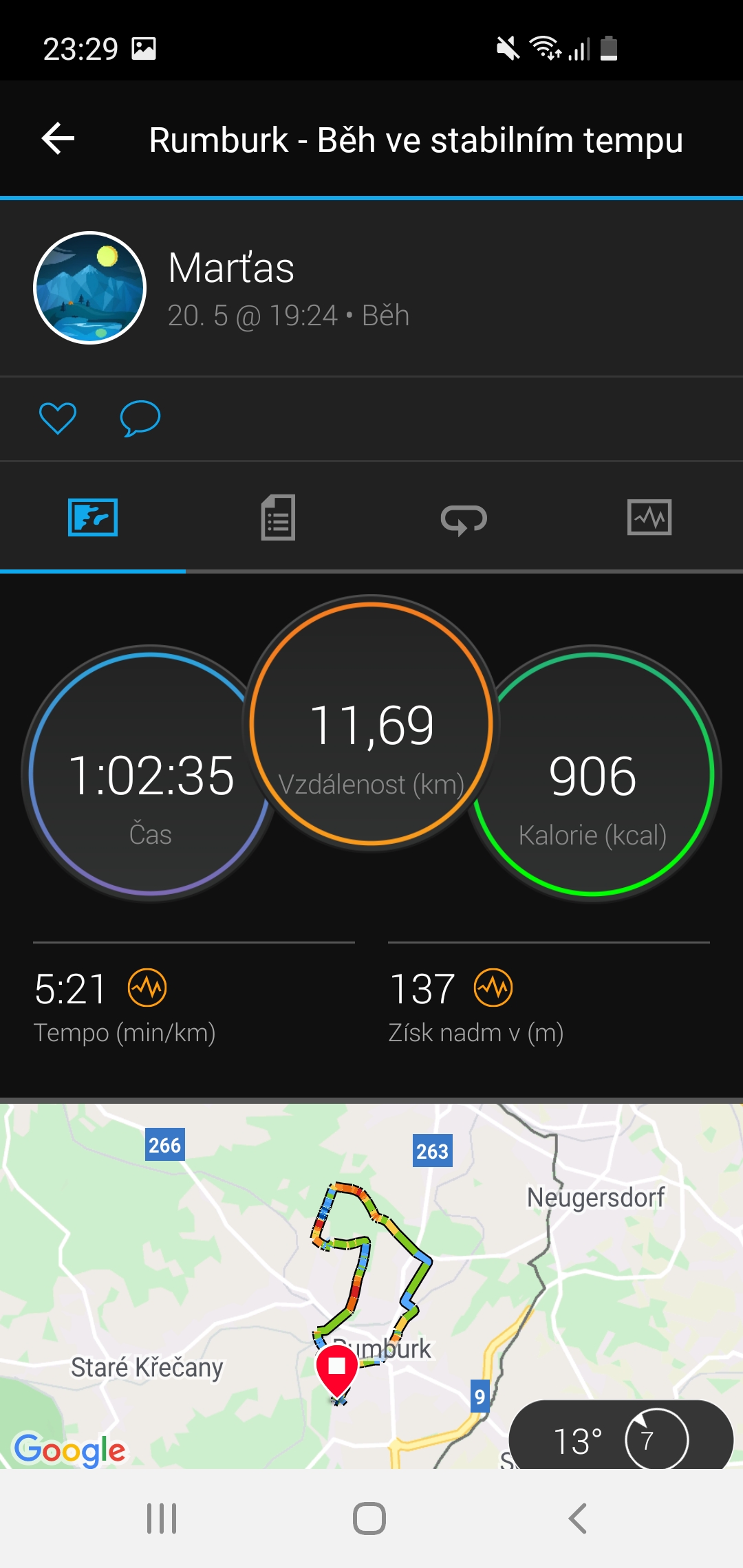Screen dimensions: 743x1568
Task: Open Marťas's profile picture
Action: (90, 287)
